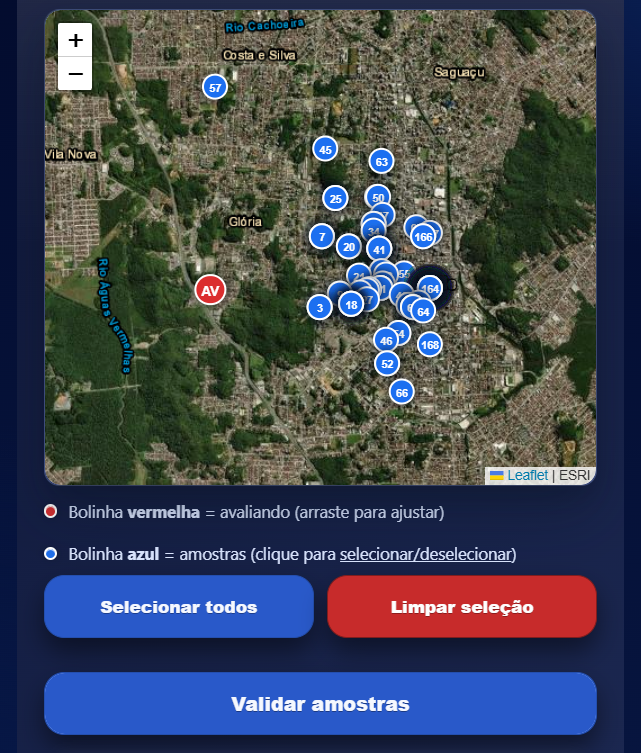641x753 pixels.
Task: Choose sample marker 64
Action: (424, 311)
